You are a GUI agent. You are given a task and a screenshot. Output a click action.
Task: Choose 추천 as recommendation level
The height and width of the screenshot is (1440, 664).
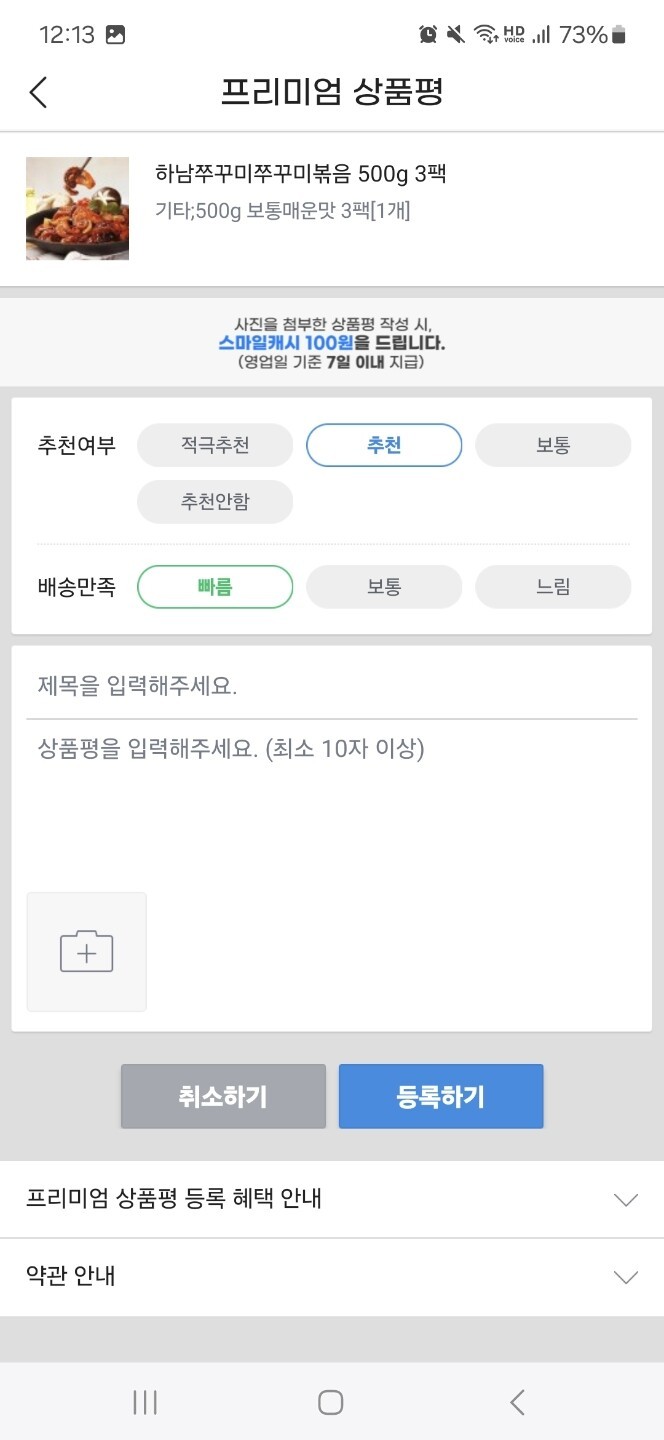pos(384,445)
